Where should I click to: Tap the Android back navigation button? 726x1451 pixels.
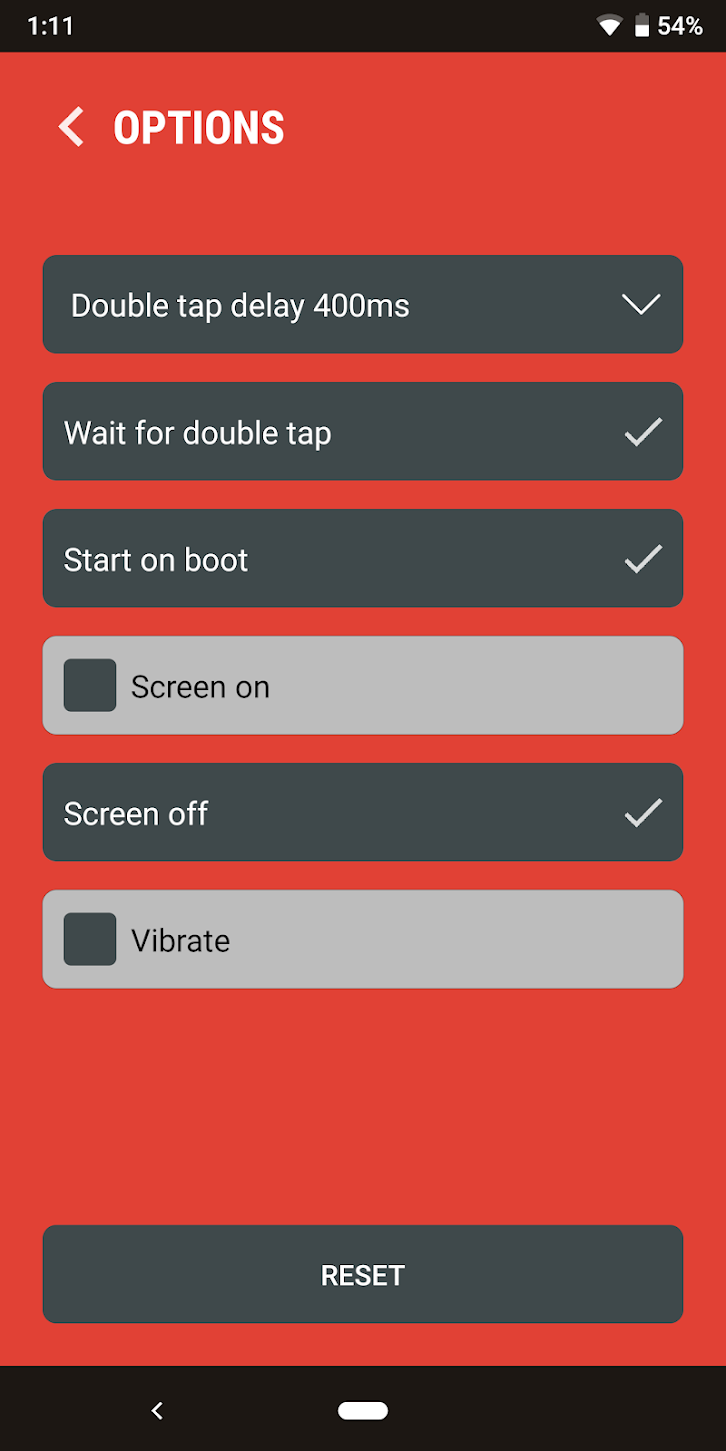[x=157, y=1409]
